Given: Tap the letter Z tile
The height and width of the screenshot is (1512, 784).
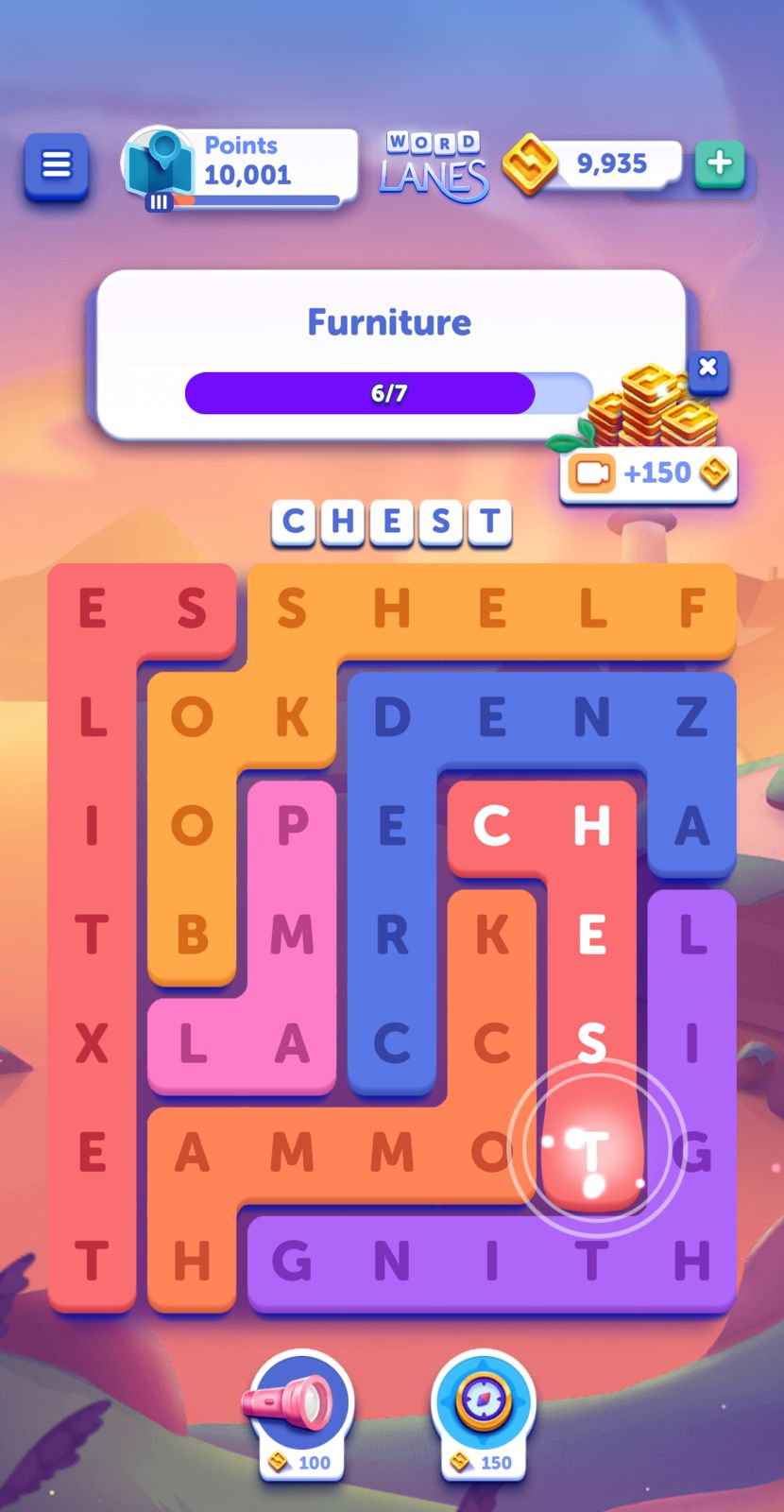Looking at the screenshot, I should tap(691, 718).
